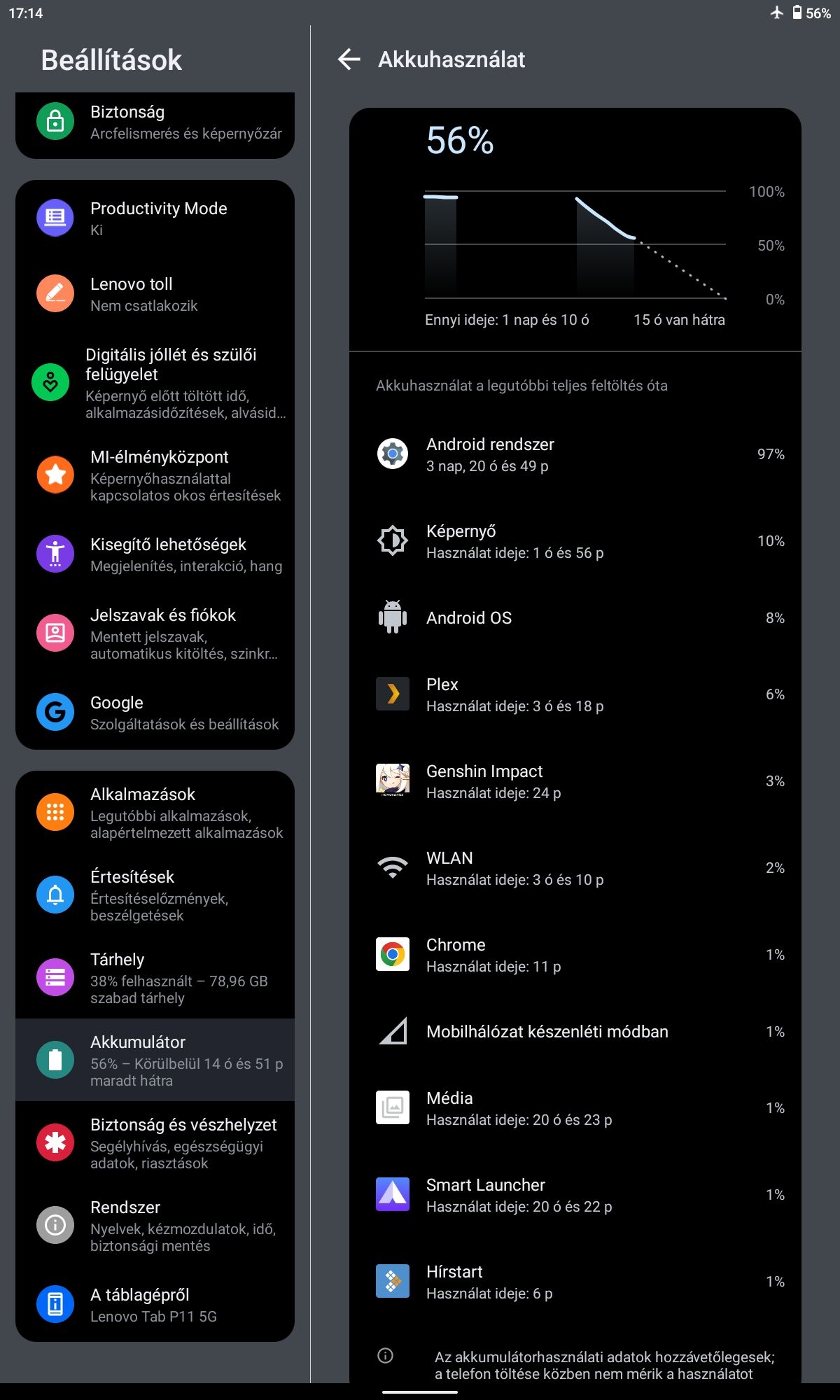Open Értesítések settings
Viewport: 840px width, 1400px height.
click(155, 895)
